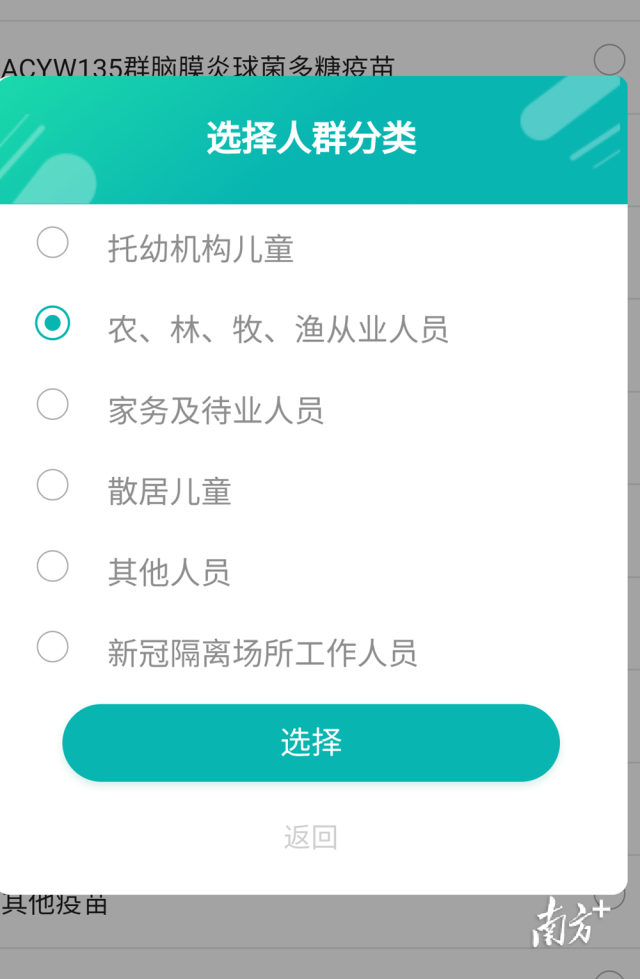
Task: Tap 返回 to close the dialog
Action: pyautogui.click(x=311, y=837)
